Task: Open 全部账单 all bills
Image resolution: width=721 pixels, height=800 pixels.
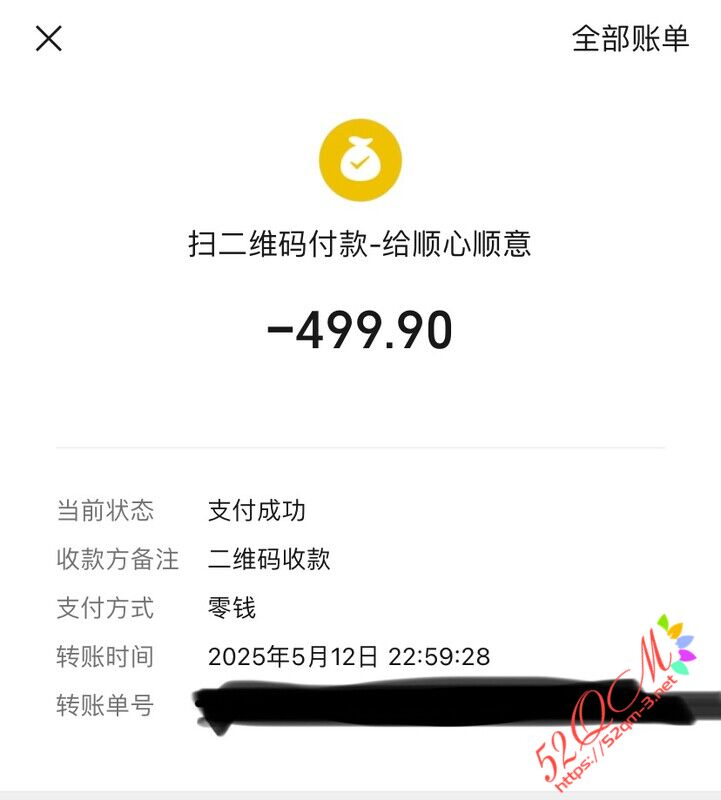Action: (x=630, y=39)
